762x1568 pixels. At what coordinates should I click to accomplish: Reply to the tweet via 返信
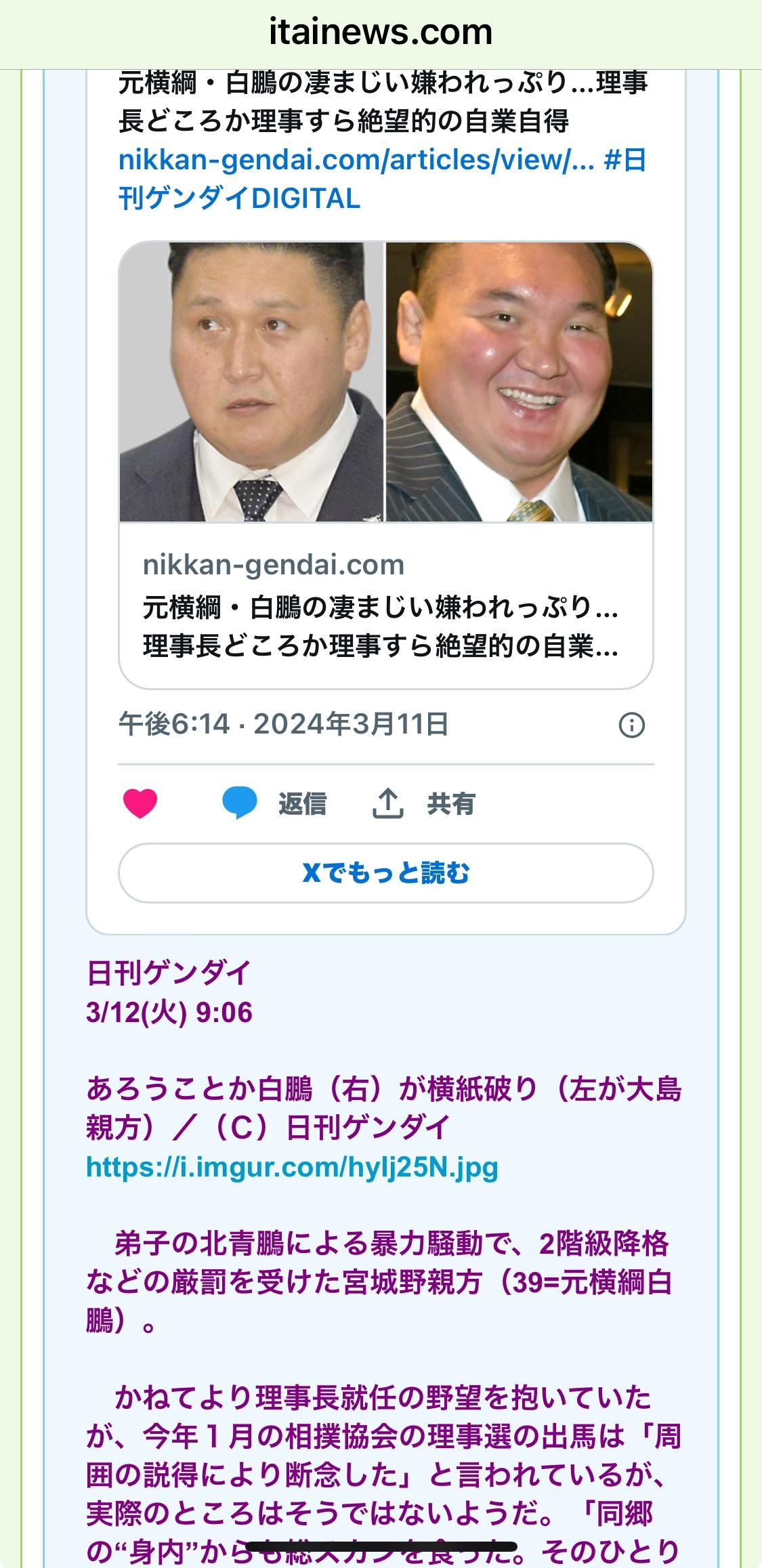point(274,803)
